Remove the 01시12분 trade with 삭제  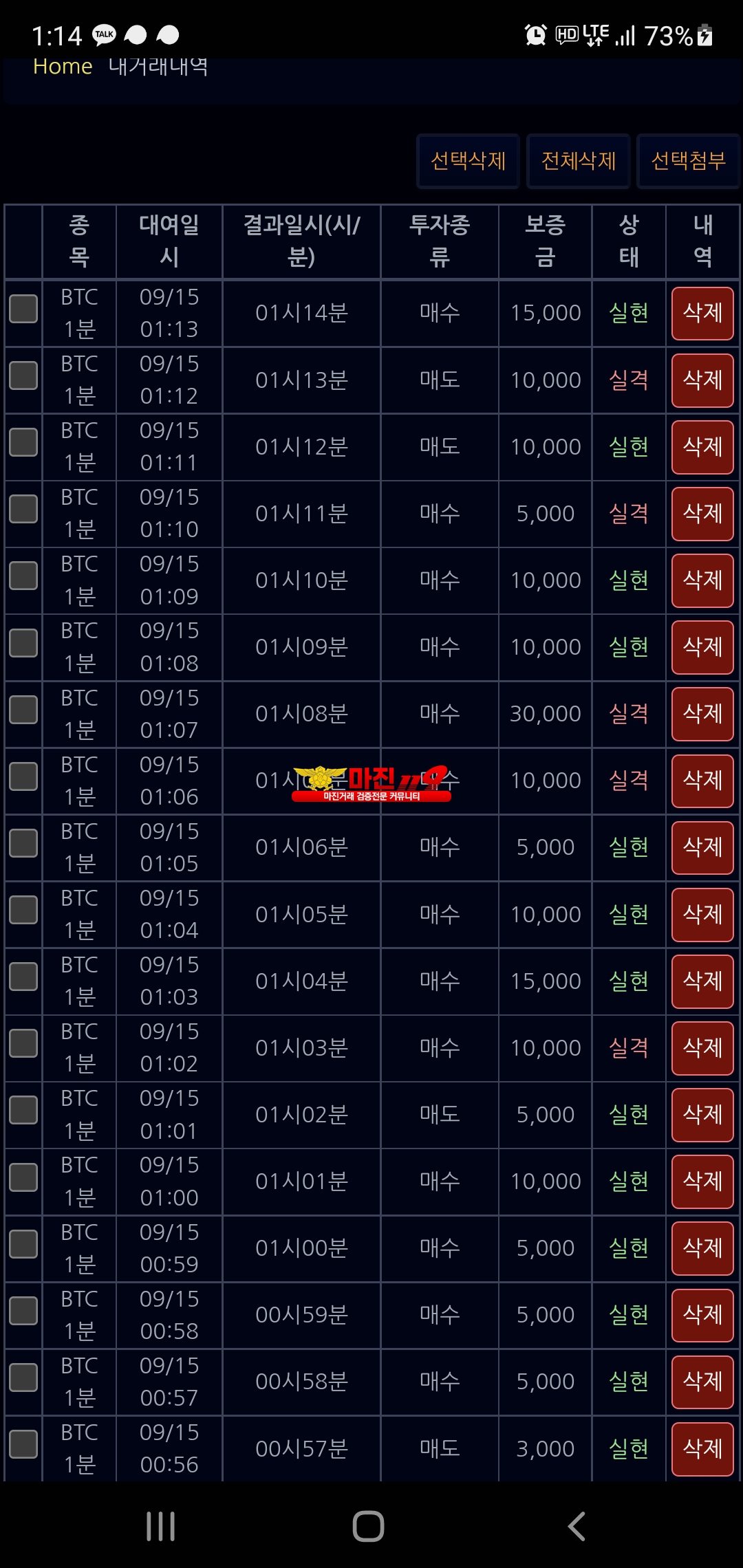702,446
